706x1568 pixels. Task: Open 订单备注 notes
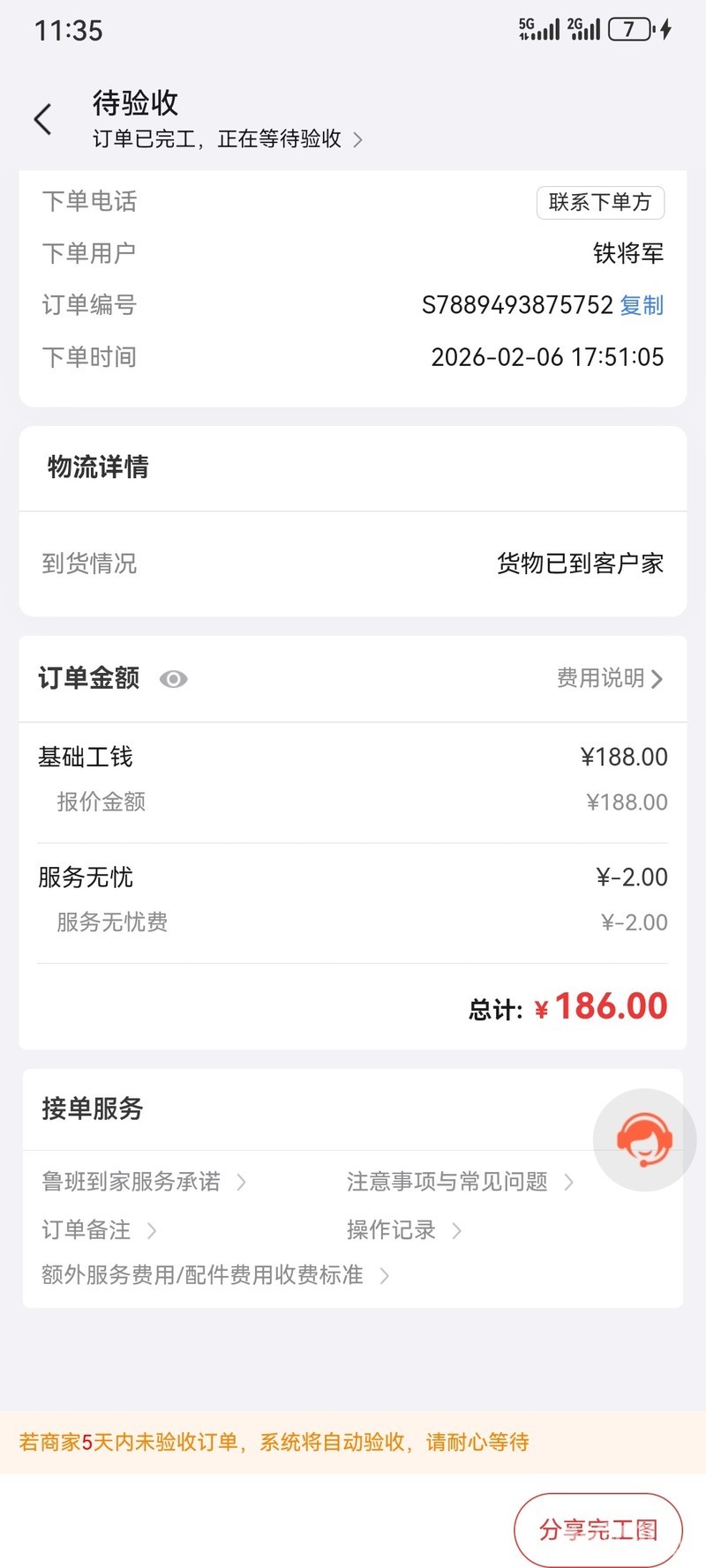point(99,1230)
